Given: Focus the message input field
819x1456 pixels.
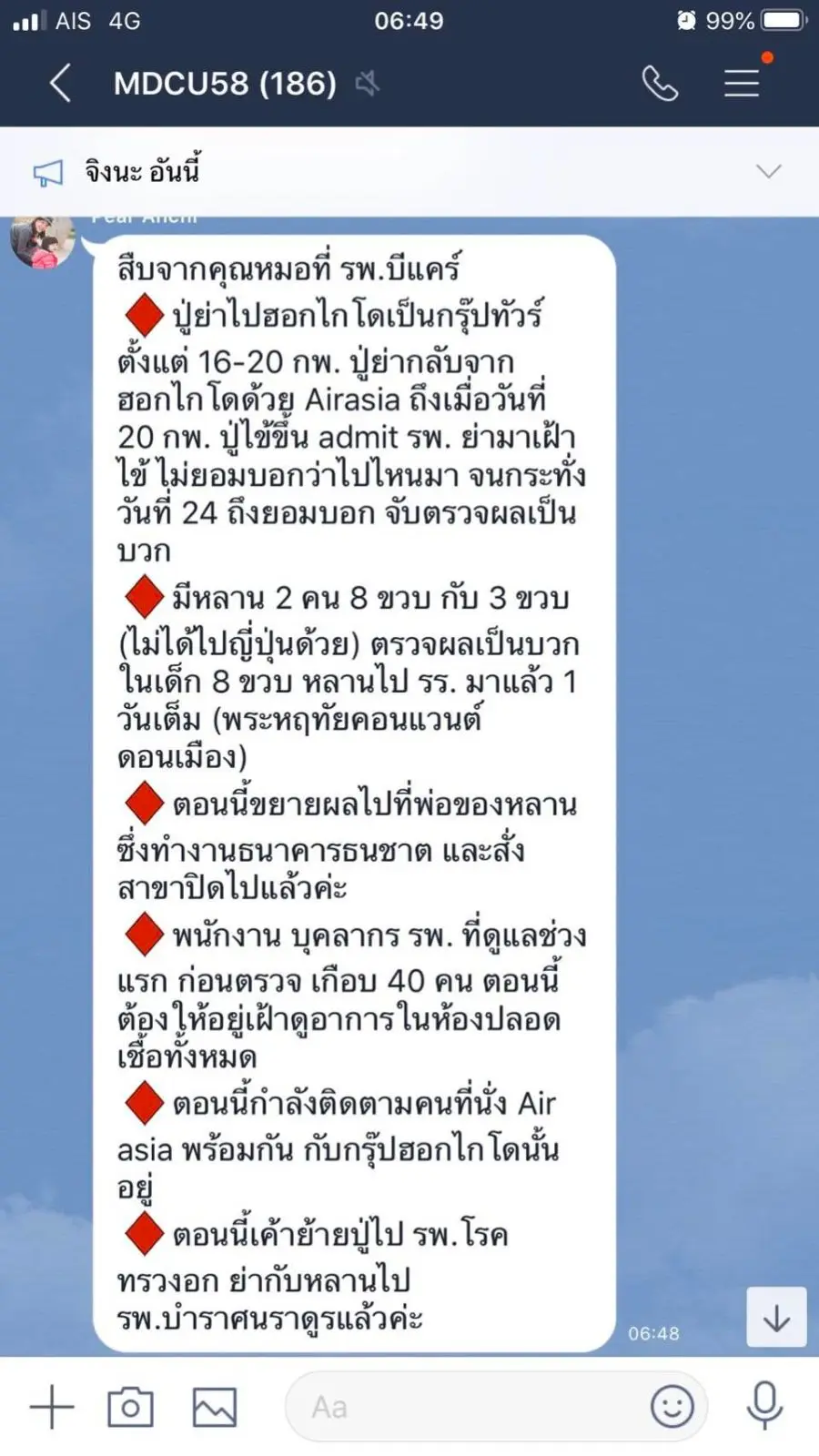Looking at the screenshot, I should coord(464,1407).
